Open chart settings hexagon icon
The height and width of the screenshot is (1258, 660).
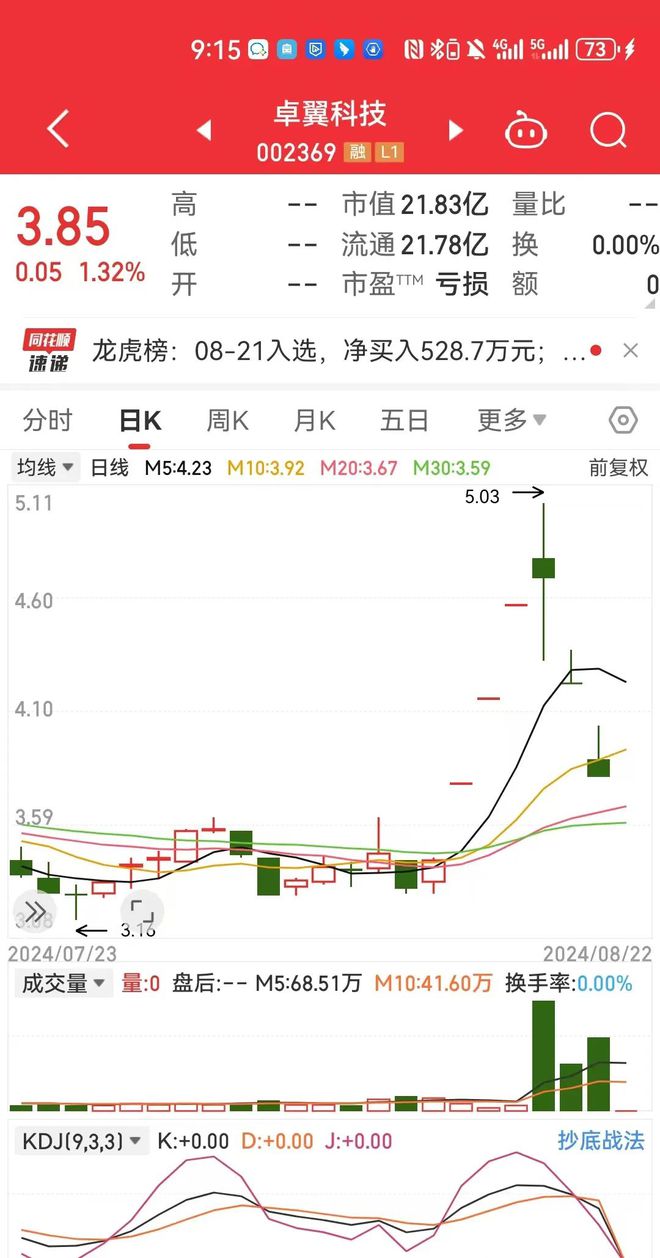point(623,421)
